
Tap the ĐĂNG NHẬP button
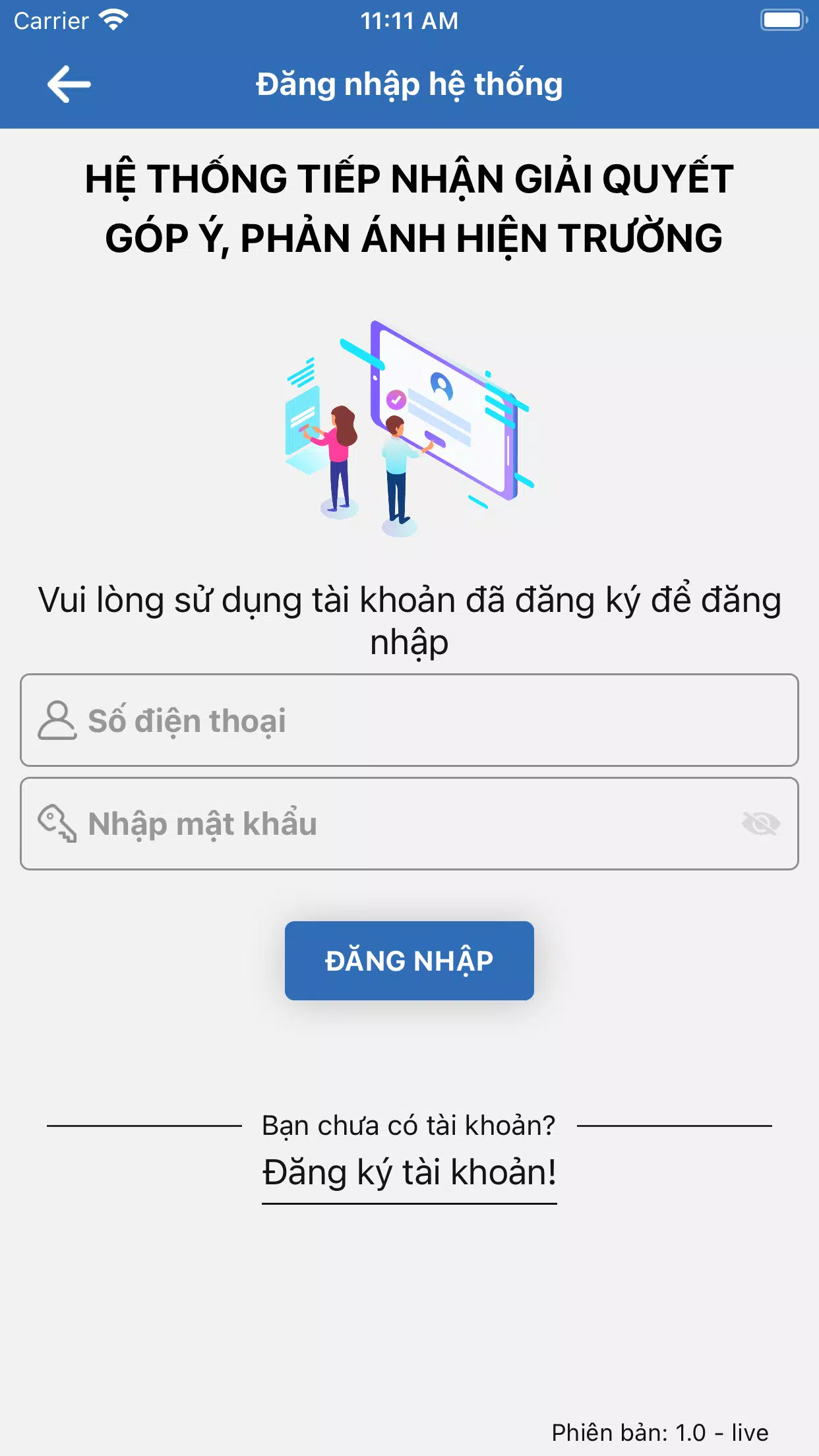(409, 961)
